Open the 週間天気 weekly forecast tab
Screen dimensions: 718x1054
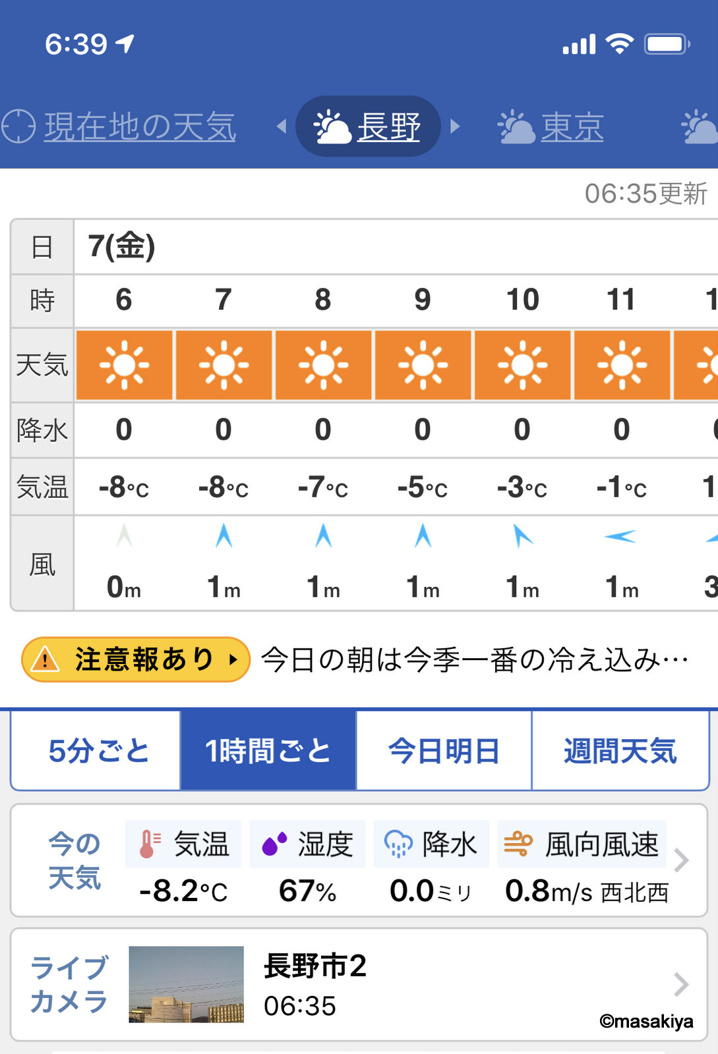pyautogui.click(x=619, y=751)
